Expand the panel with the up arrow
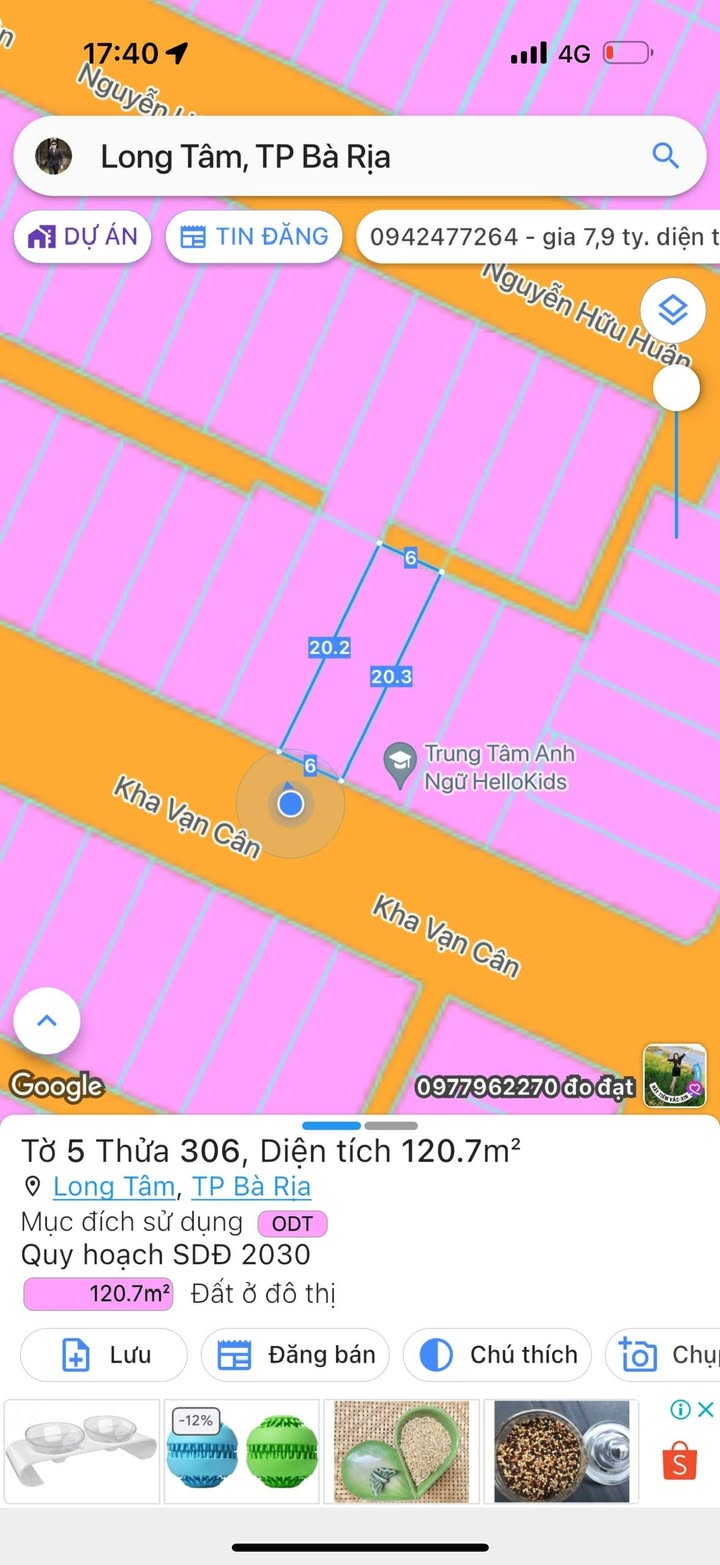720x1565 pixels. coord(47,1021)
